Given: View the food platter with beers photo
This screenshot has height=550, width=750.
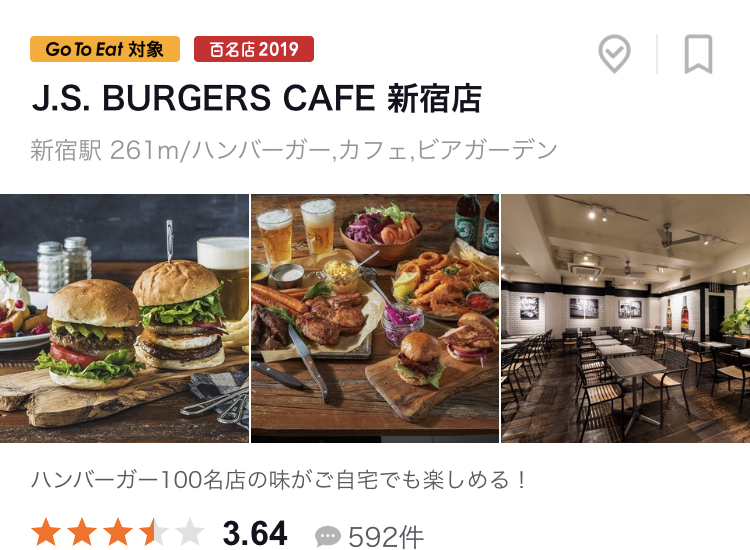Looking at the screenshot, I should point(375,318).
